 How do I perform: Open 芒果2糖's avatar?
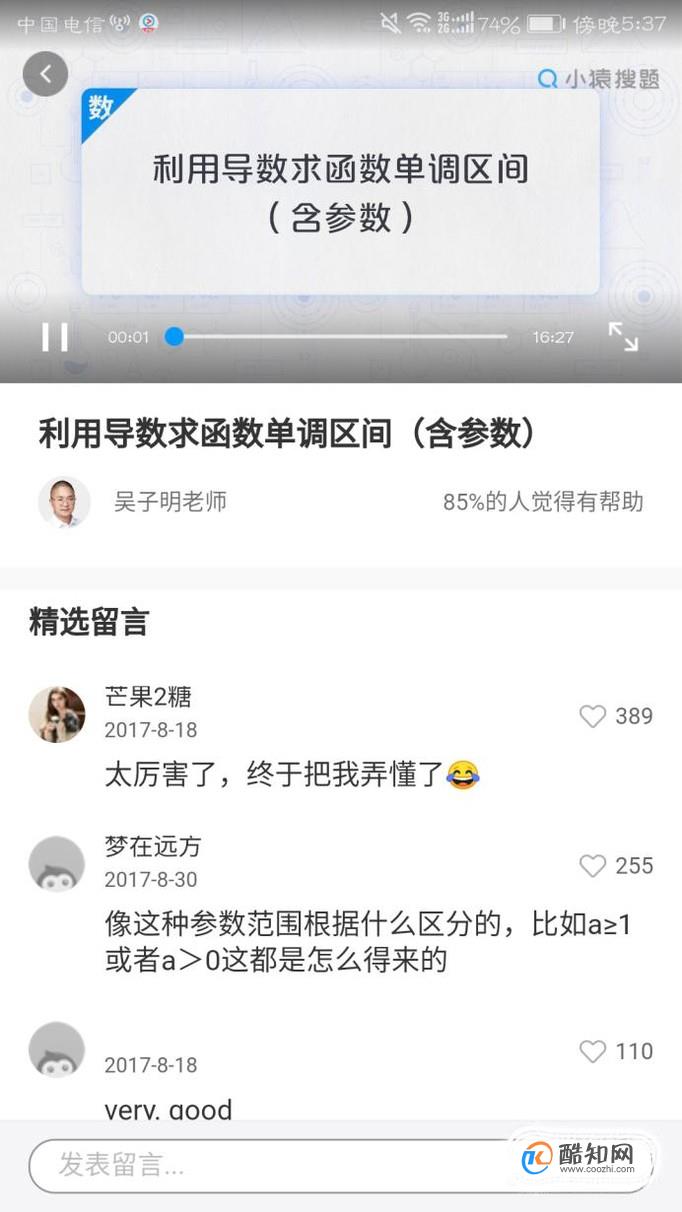point(57,715)
